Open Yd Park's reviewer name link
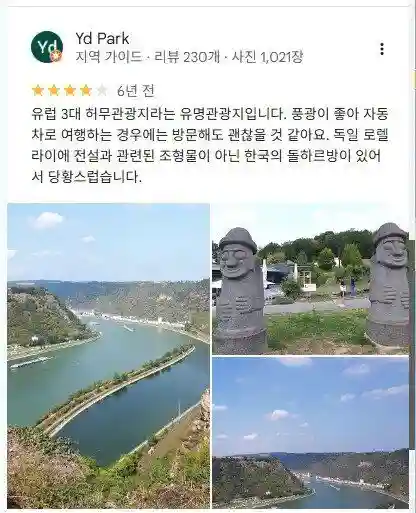The height and width of the screenshot is (513, 416). point(102,38)
